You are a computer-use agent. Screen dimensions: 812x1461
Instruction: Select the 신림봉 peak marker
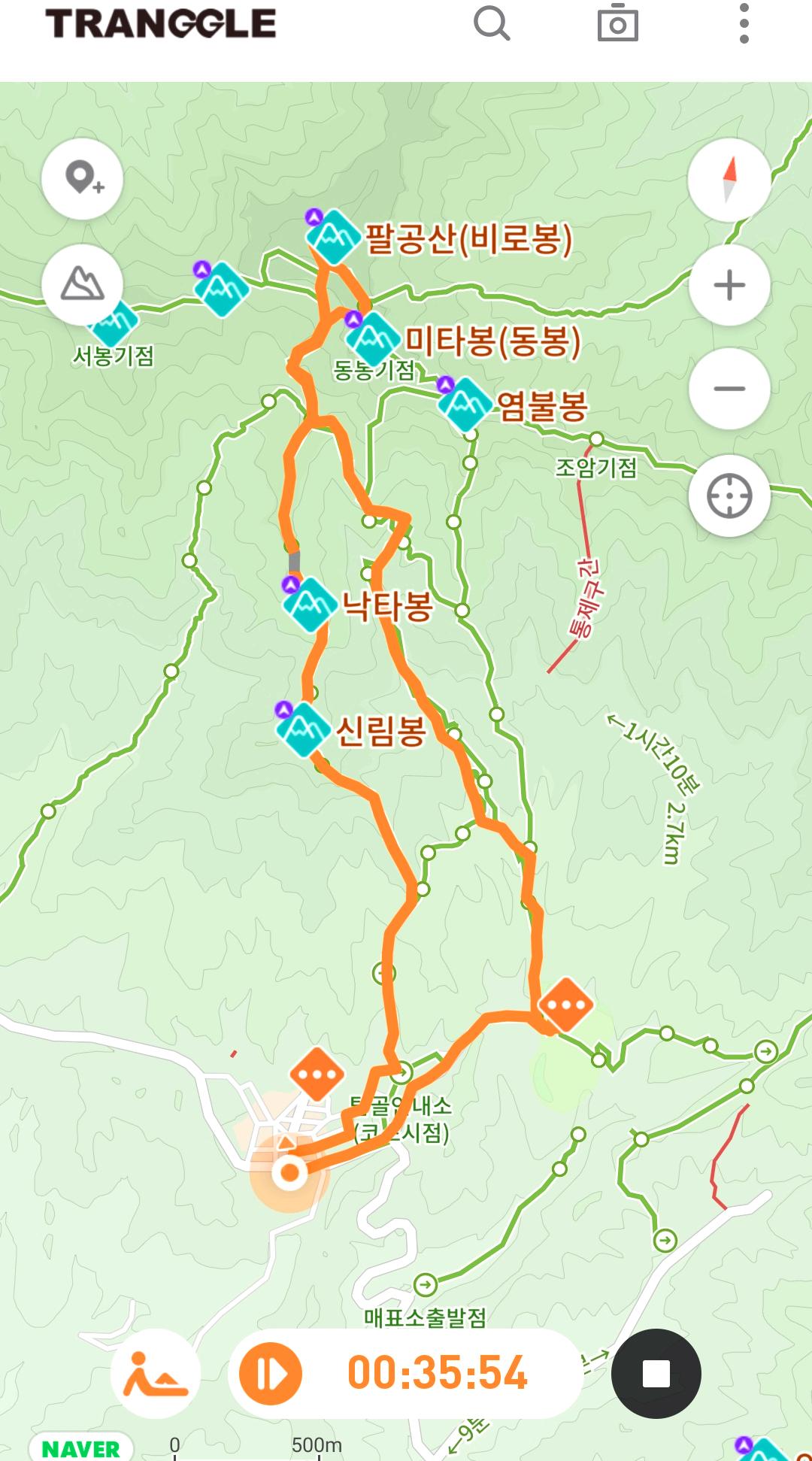point(302,729)
